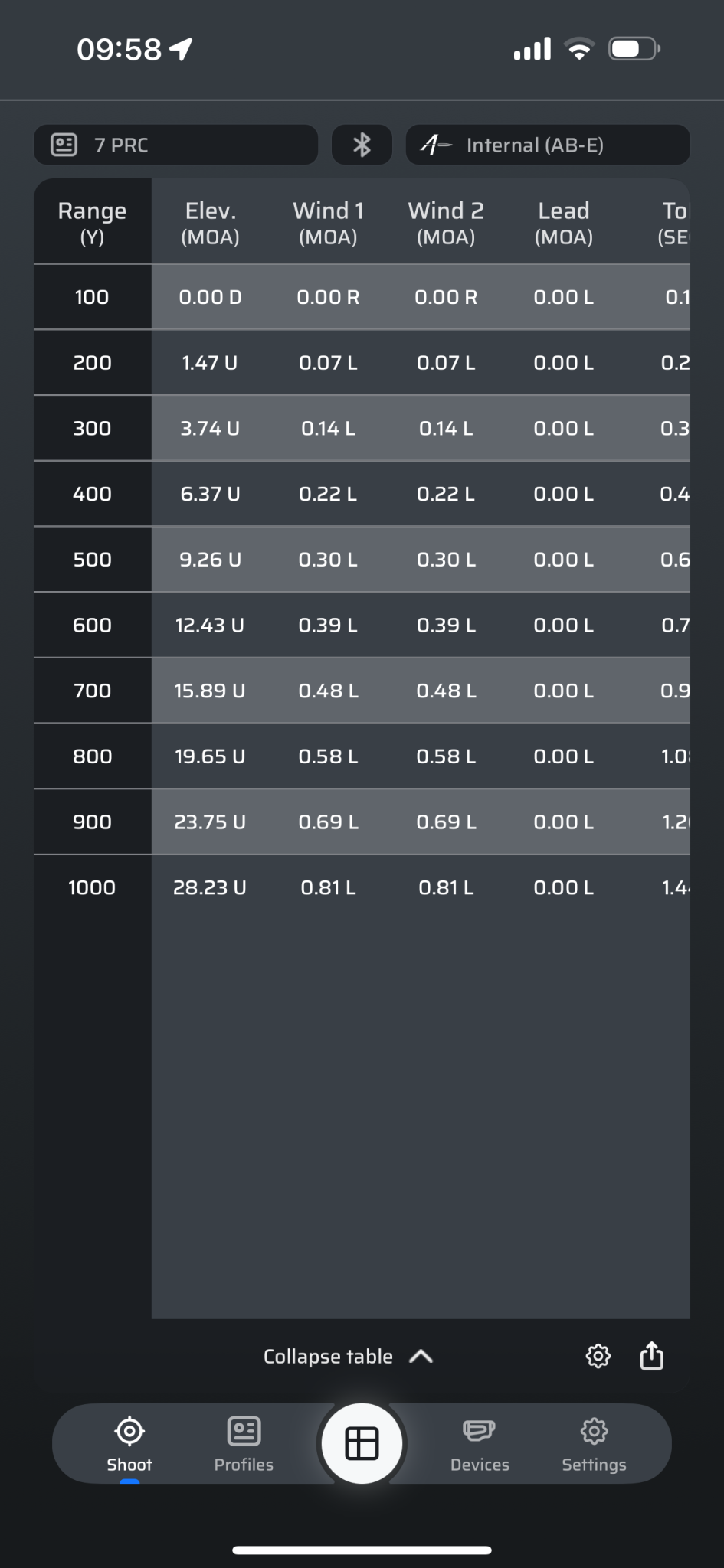This screenshot has height=1568, width=724.
Task: Open table settings gear icon
Action: pyautogui.click(x=598, y=1356)
